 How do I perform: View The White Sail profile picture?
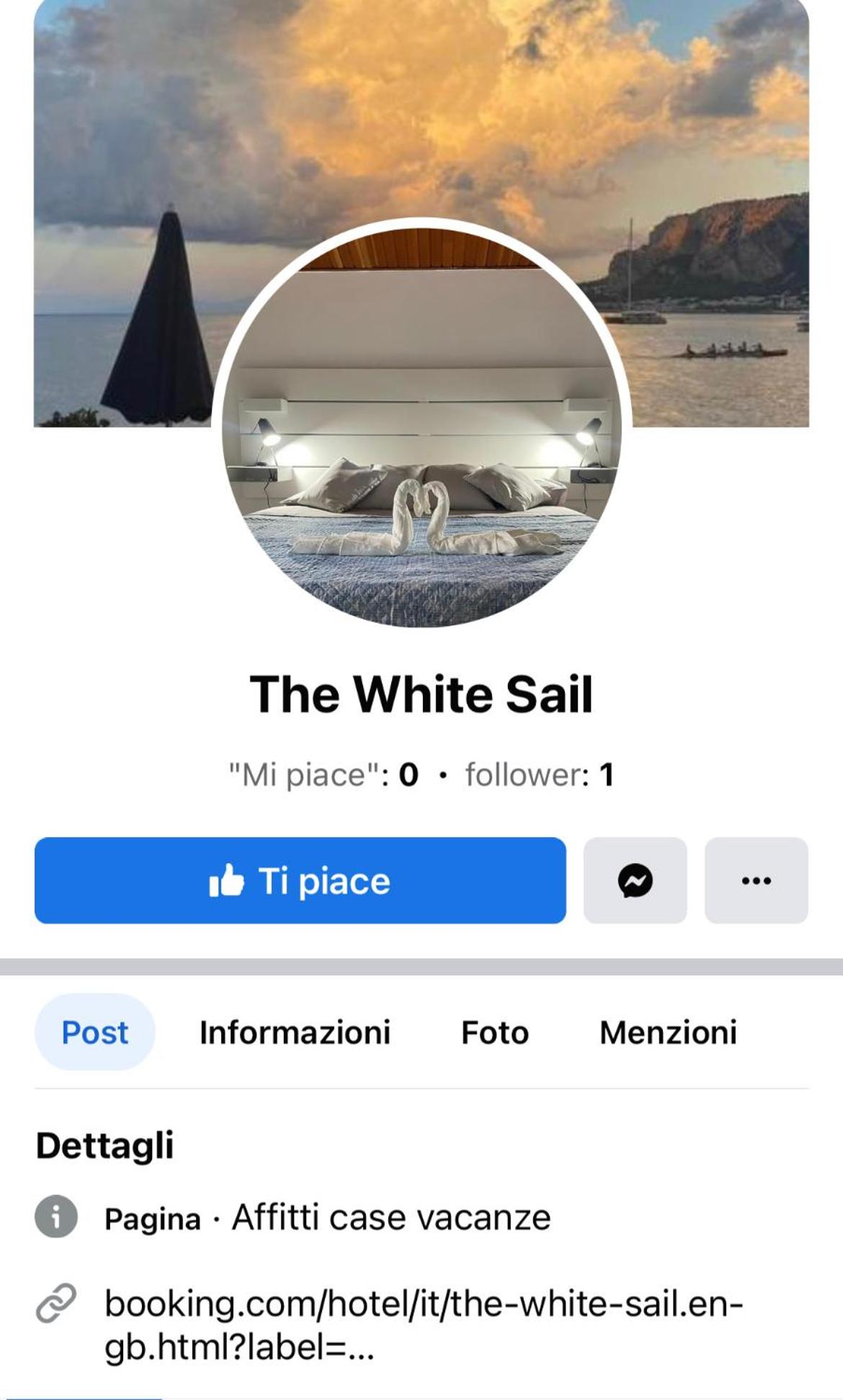[x=421, y=428]
